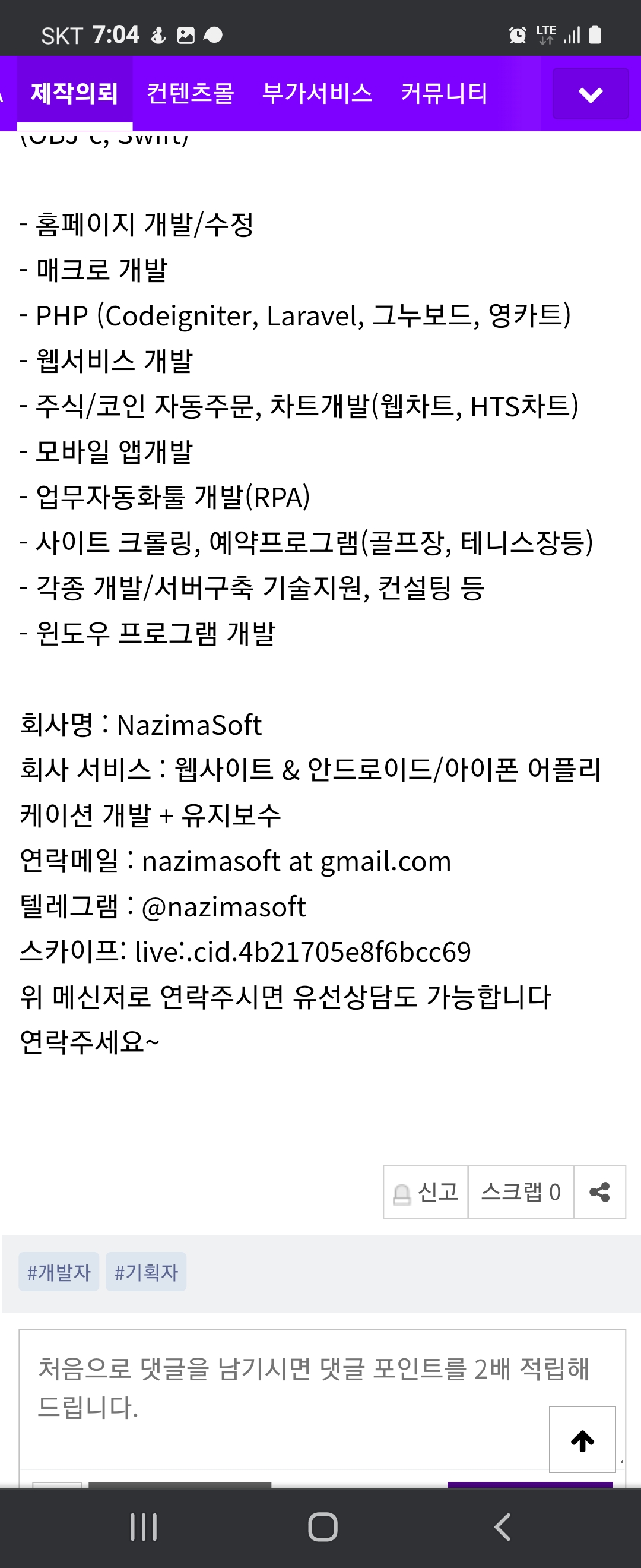Image resolution: width=641 pixels, height=1568 pixels.
Task: Go back using the system back button
Action: (x=502, y=1527)
